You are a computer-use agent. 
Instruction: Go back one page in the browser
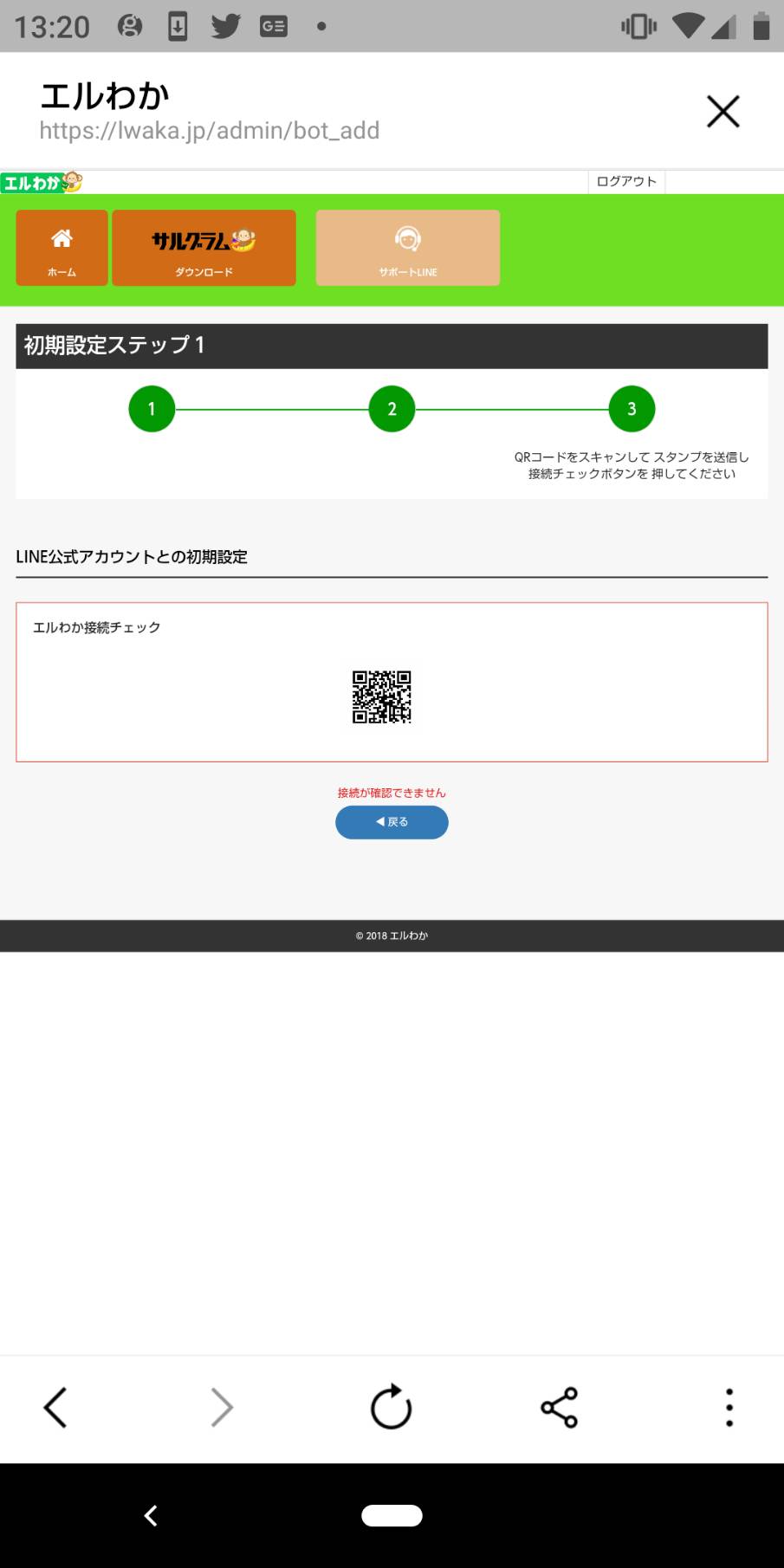[x=55, y=1408]
